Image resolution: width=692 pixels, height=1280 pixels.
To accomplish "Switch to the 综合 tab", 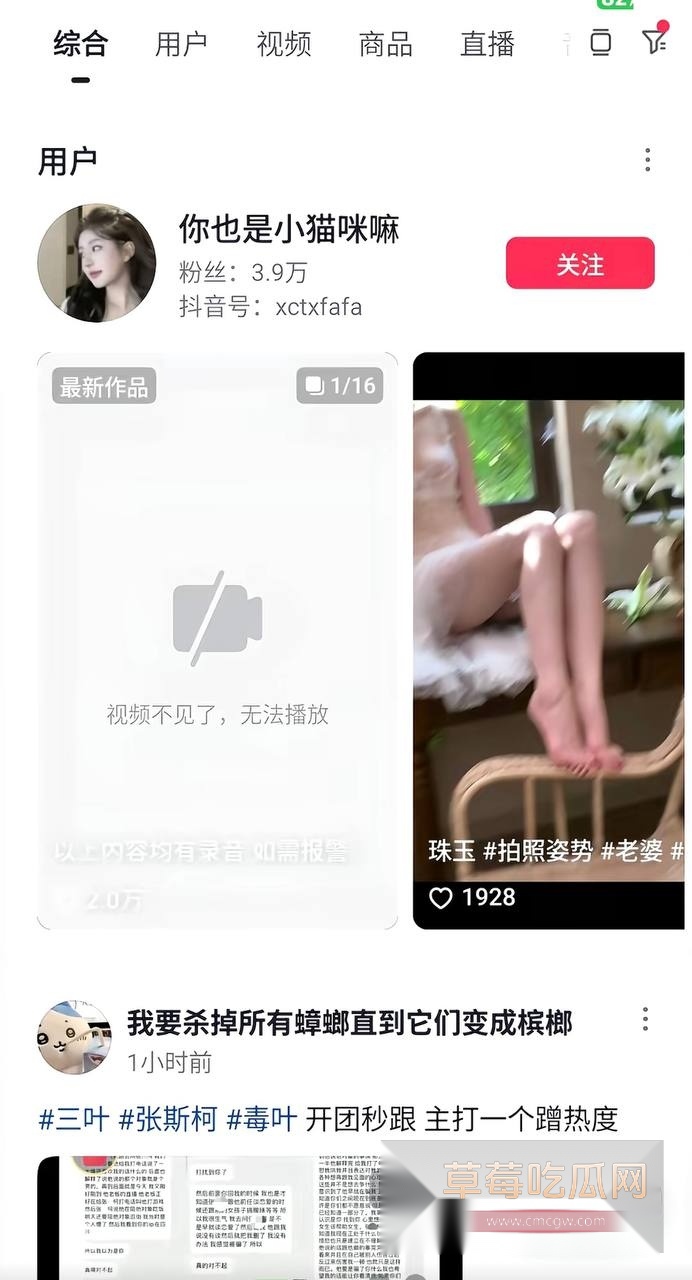I will pos(80,44).
